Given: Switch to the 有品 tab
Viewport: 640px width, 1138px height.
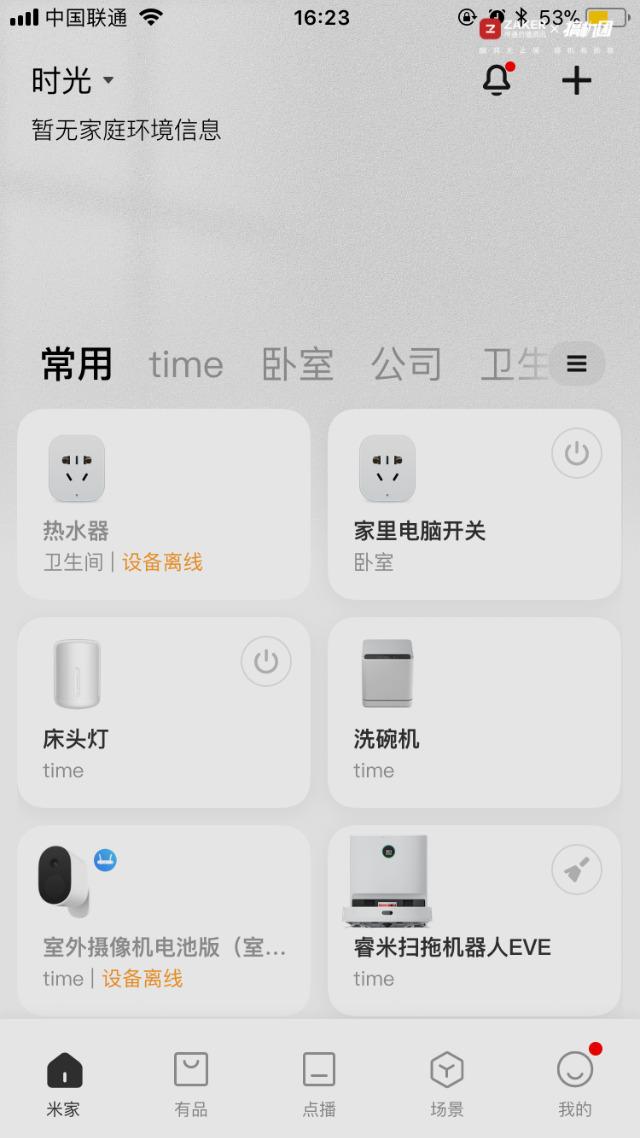Looking at the screenshot, I should click(191, 1083).
